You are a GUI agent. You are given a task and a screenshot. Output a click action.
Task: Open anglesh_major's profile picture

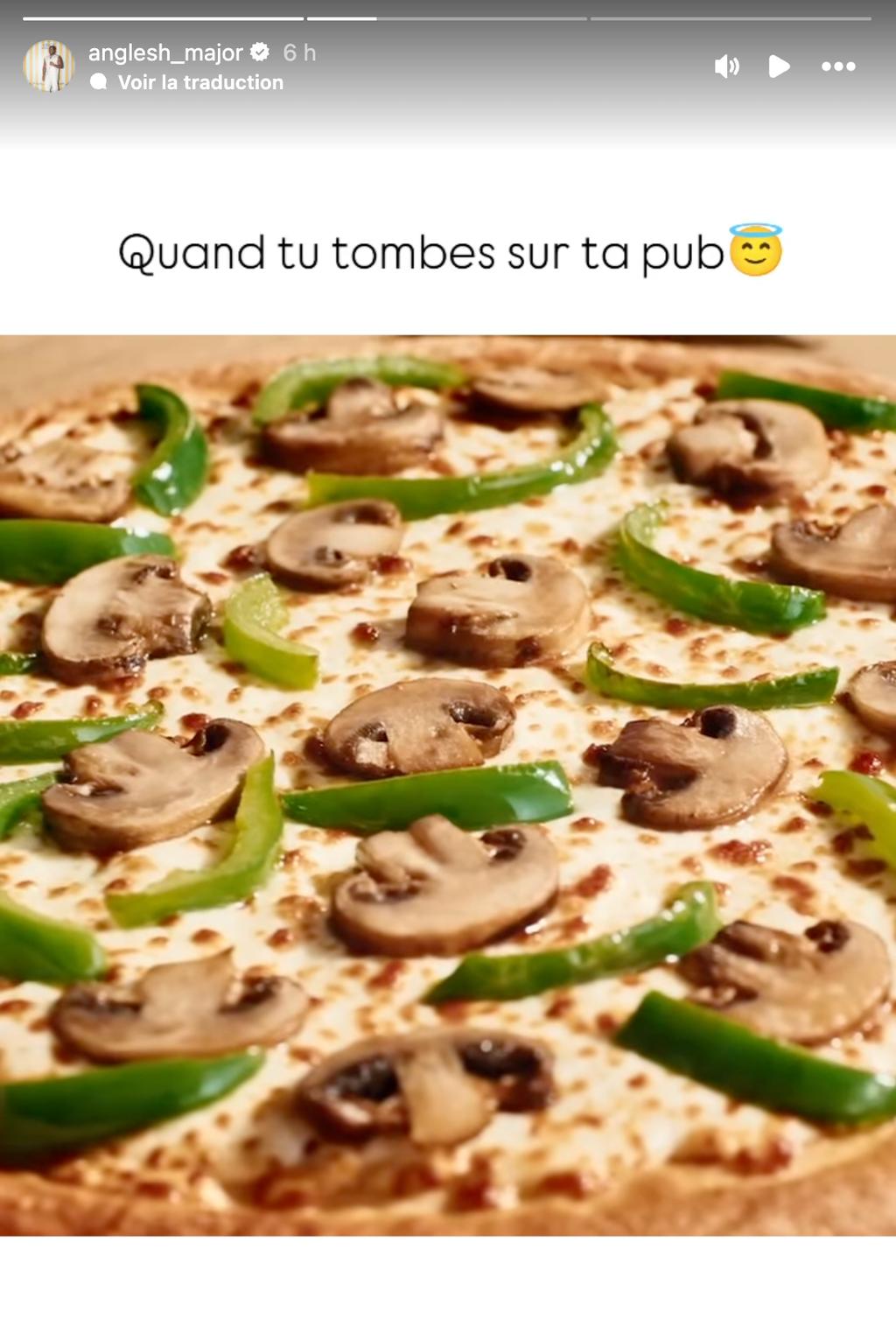(48, 67)
